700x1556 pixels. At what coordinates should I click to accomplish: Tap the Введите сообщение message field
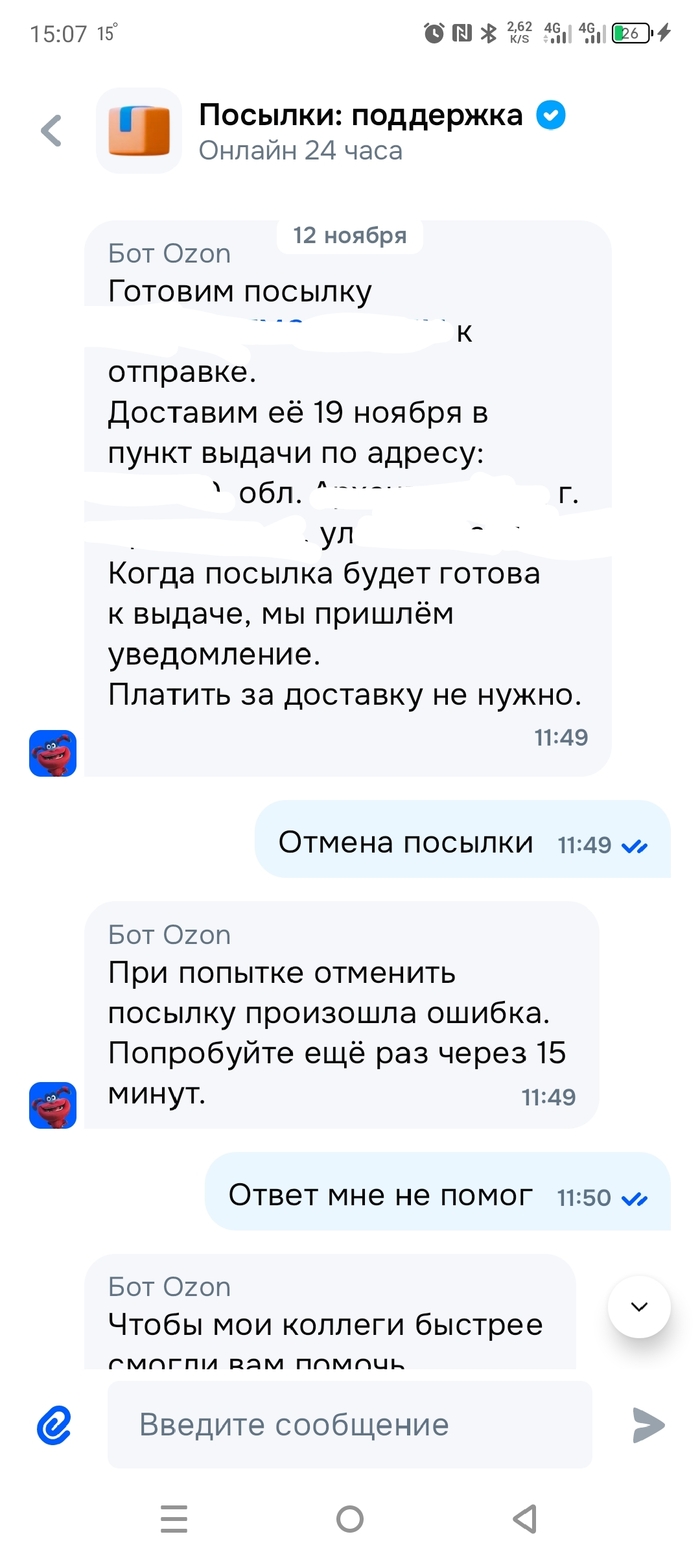pyautogui.click(x=349, y=1425)
